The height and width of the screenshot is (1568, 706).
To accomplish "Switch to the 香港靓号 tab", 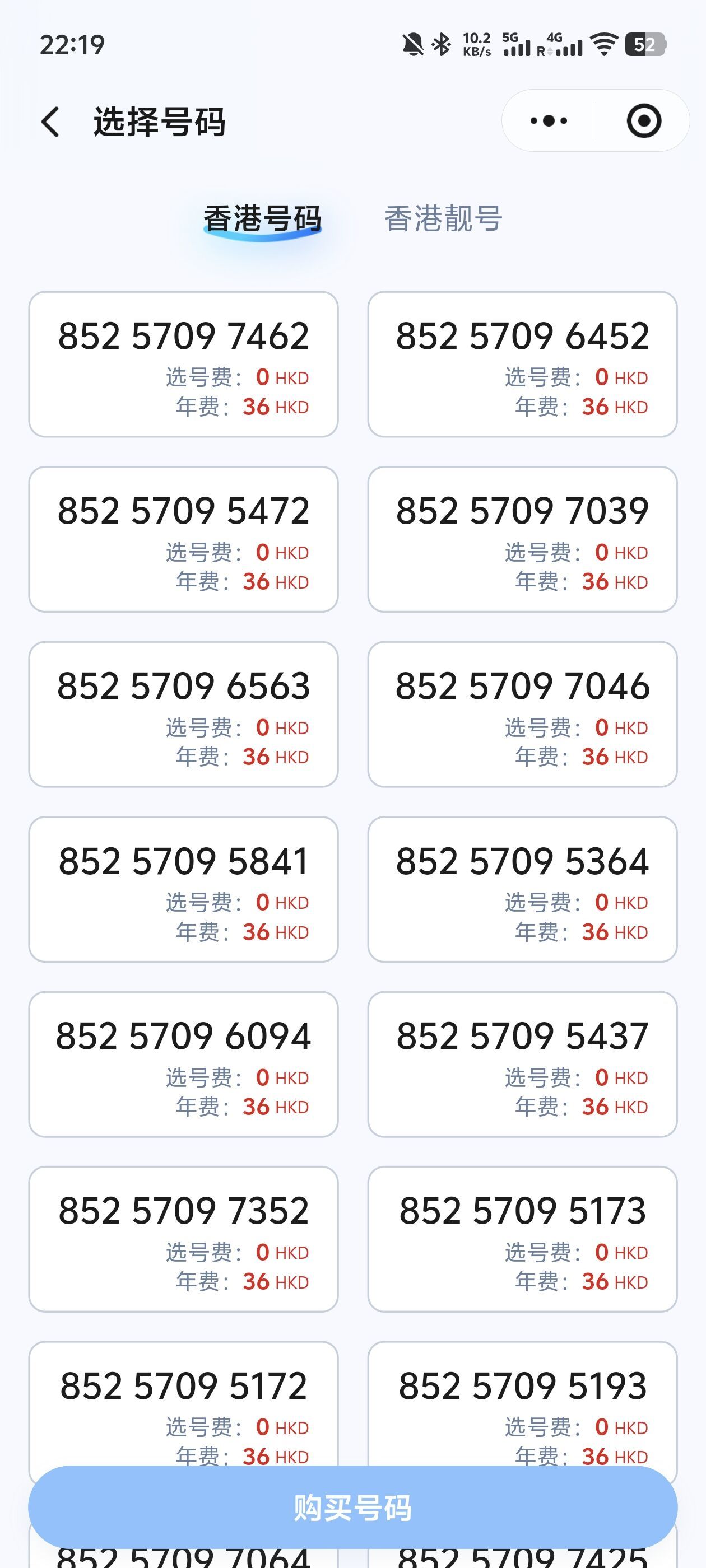I will (x=443, y=218).
